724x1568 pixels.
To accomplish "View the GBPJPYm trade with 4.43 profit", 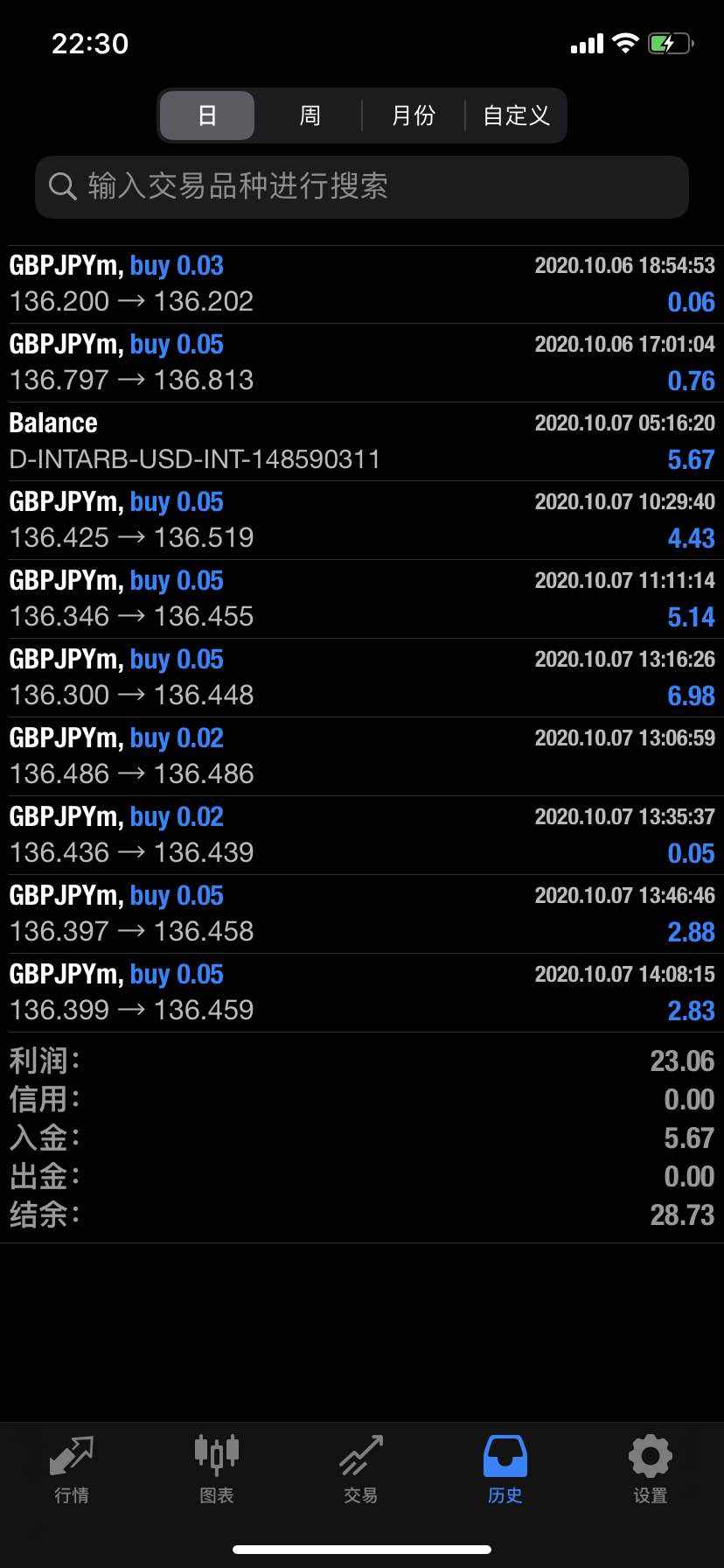I will [x=362, y=520].
